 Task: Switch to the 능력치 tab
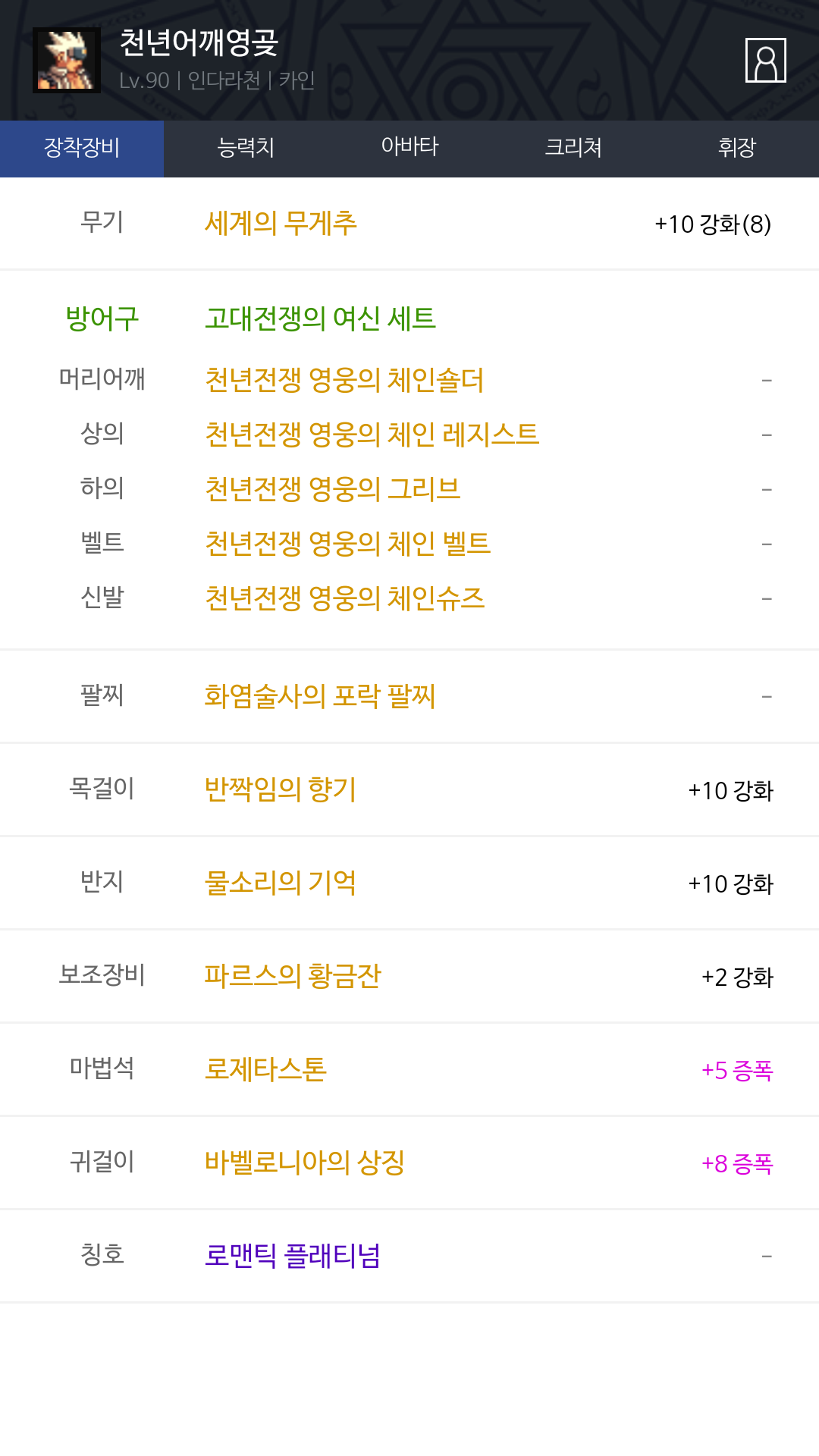(x=246, y=149)
